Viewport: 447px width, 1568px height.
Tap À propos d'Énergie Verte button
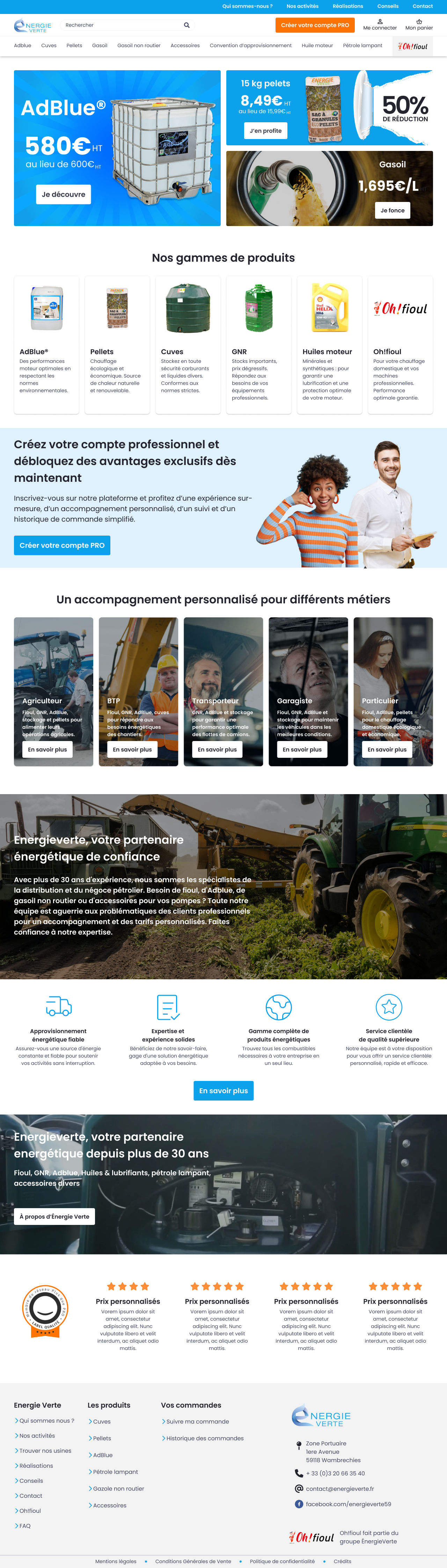tap(54, 1216)
